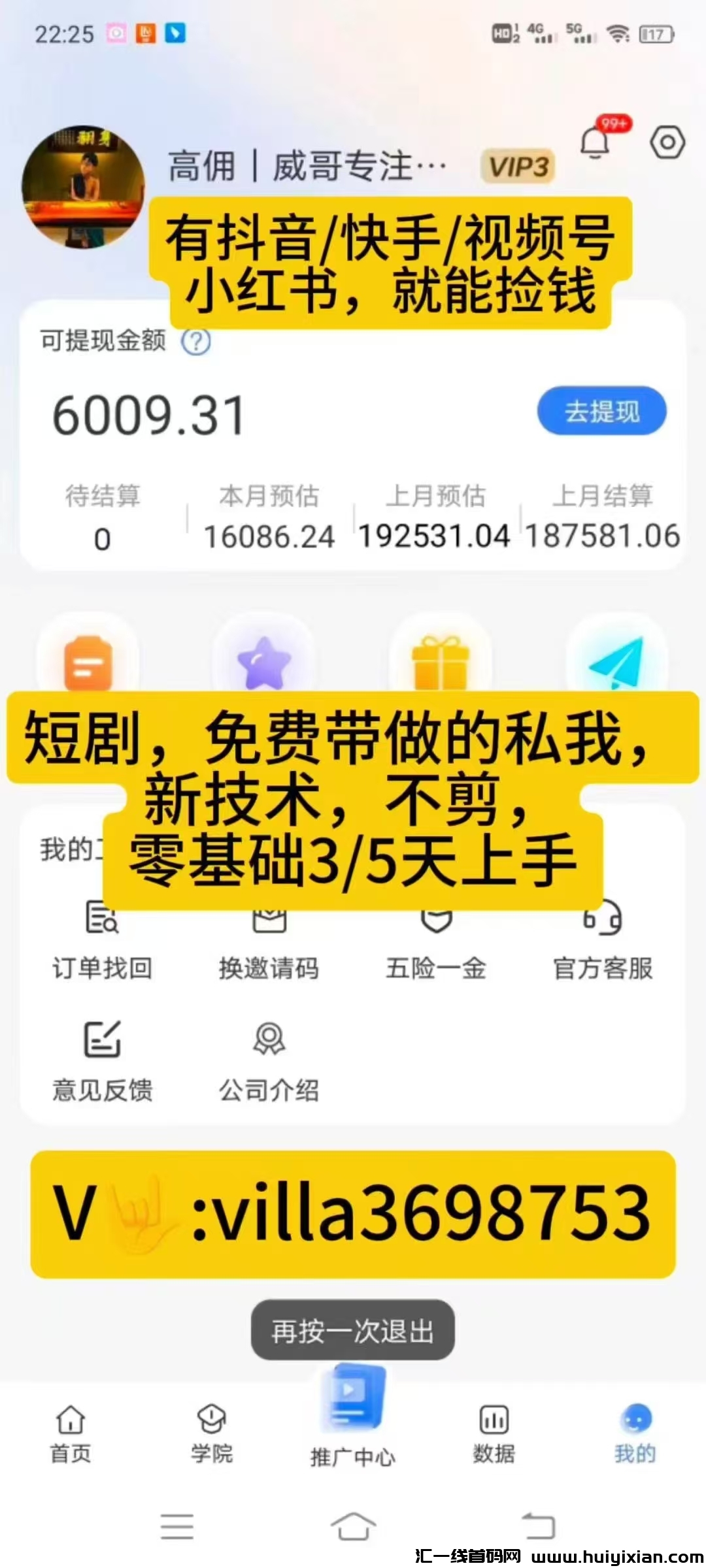
Task: Go to 推广中心 promotion center
Action: point(353,1424)
